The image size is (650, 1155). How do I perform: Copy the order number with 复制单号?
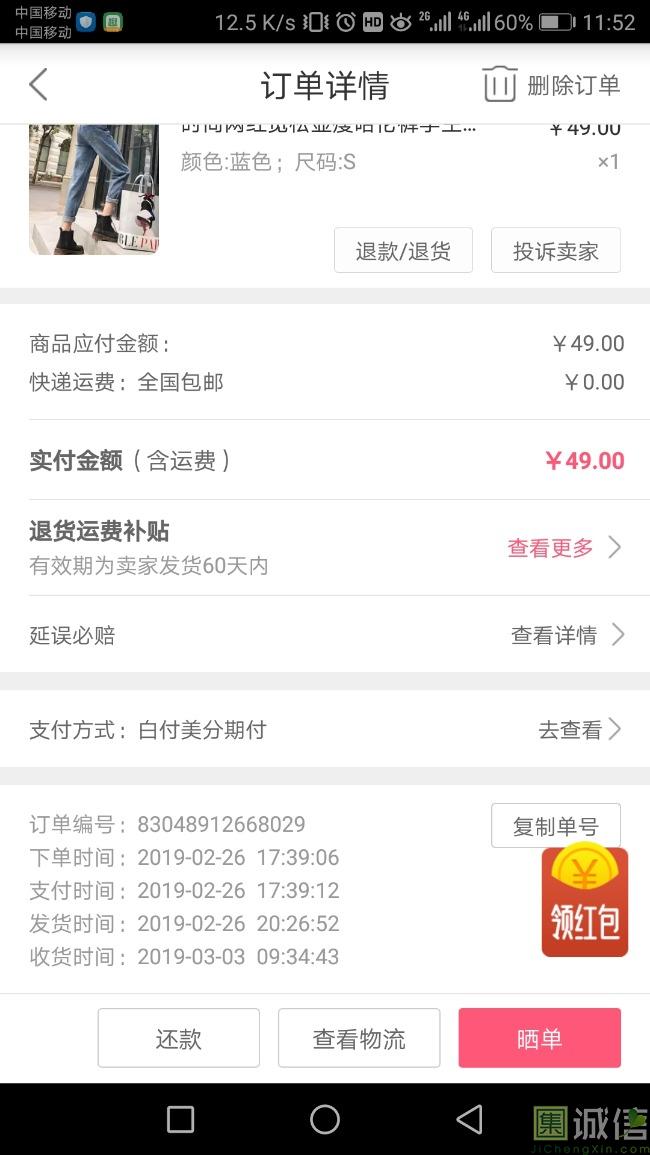[555, 827]
